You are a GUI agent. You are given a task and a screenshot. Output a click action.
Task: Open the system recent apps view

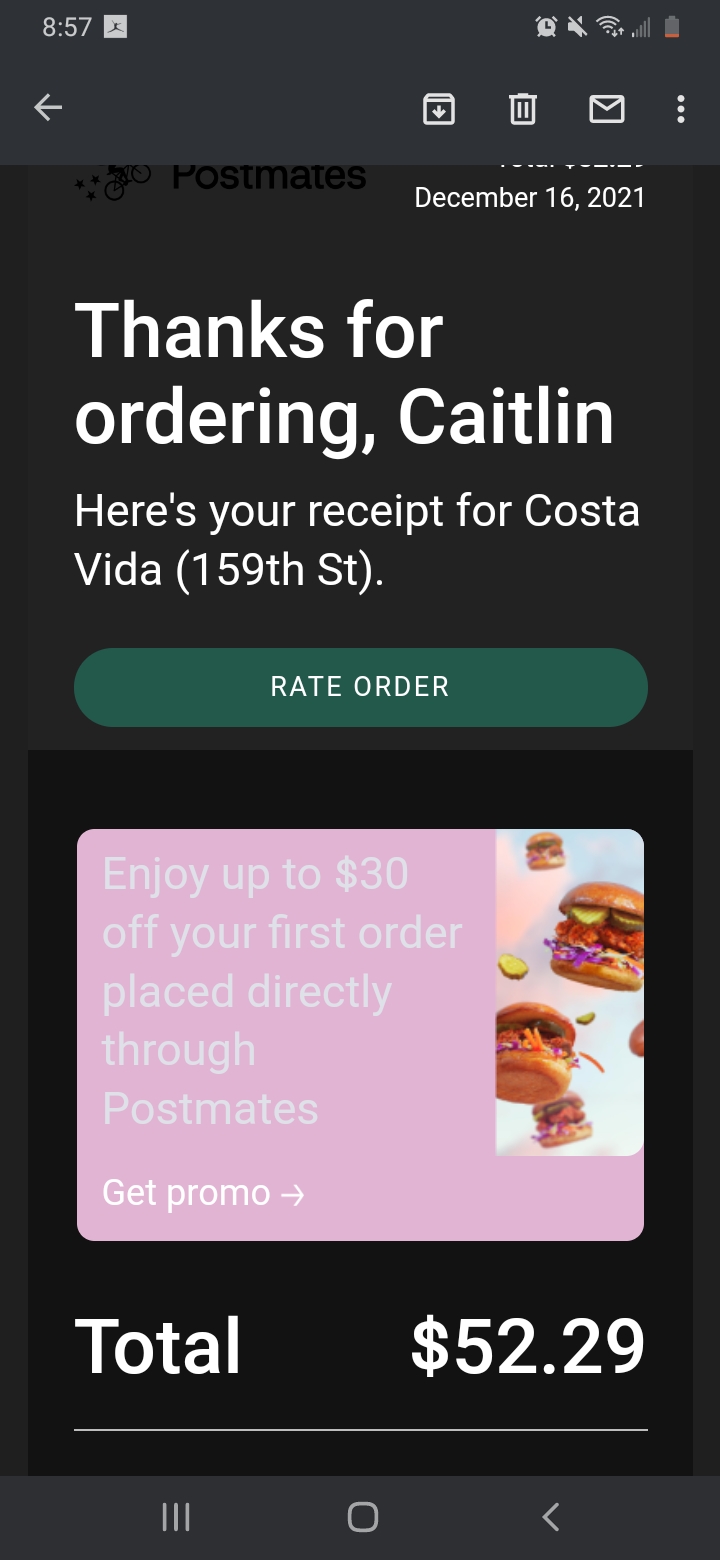click(176, 1517)
